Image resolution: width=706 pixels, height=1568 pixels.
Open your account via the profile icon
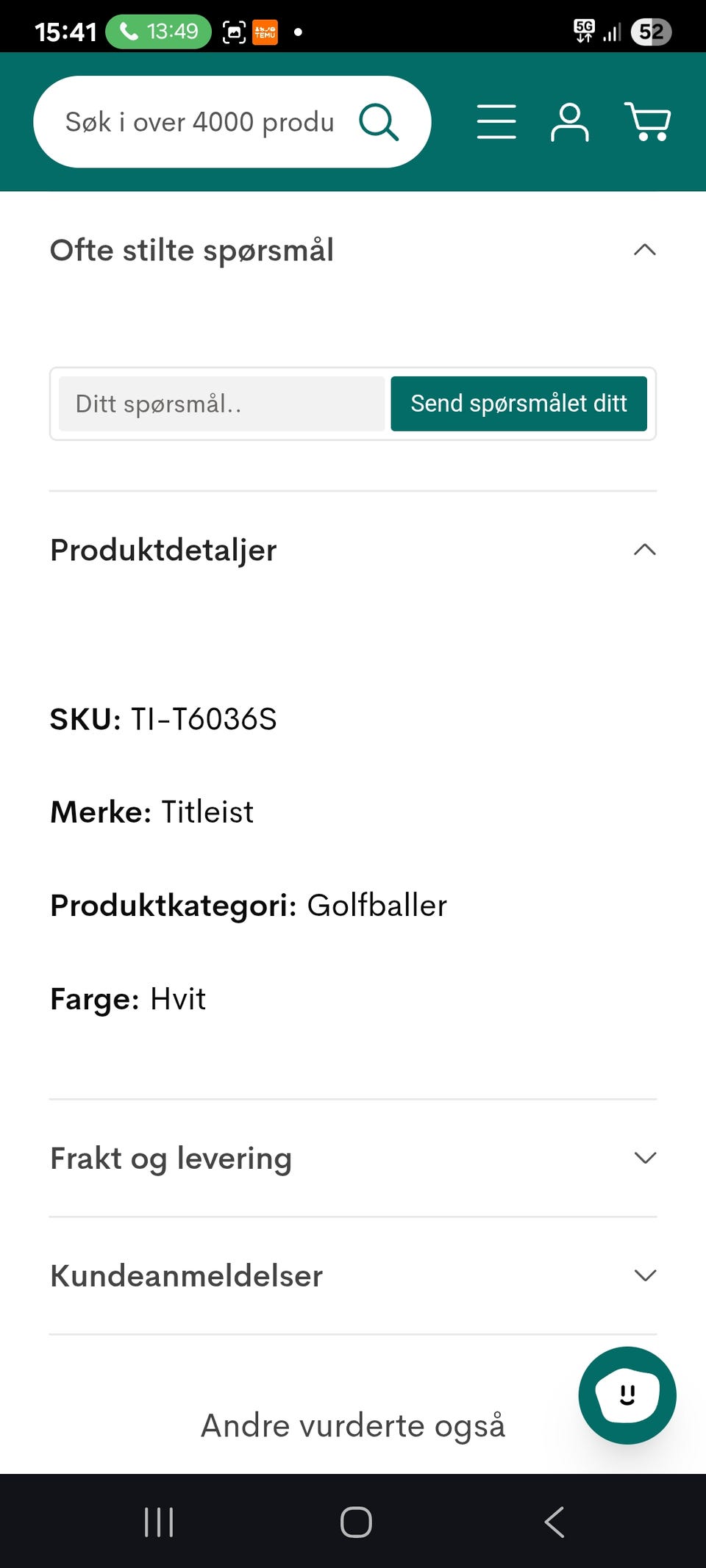pyautogui.click(x=571, y=121)
